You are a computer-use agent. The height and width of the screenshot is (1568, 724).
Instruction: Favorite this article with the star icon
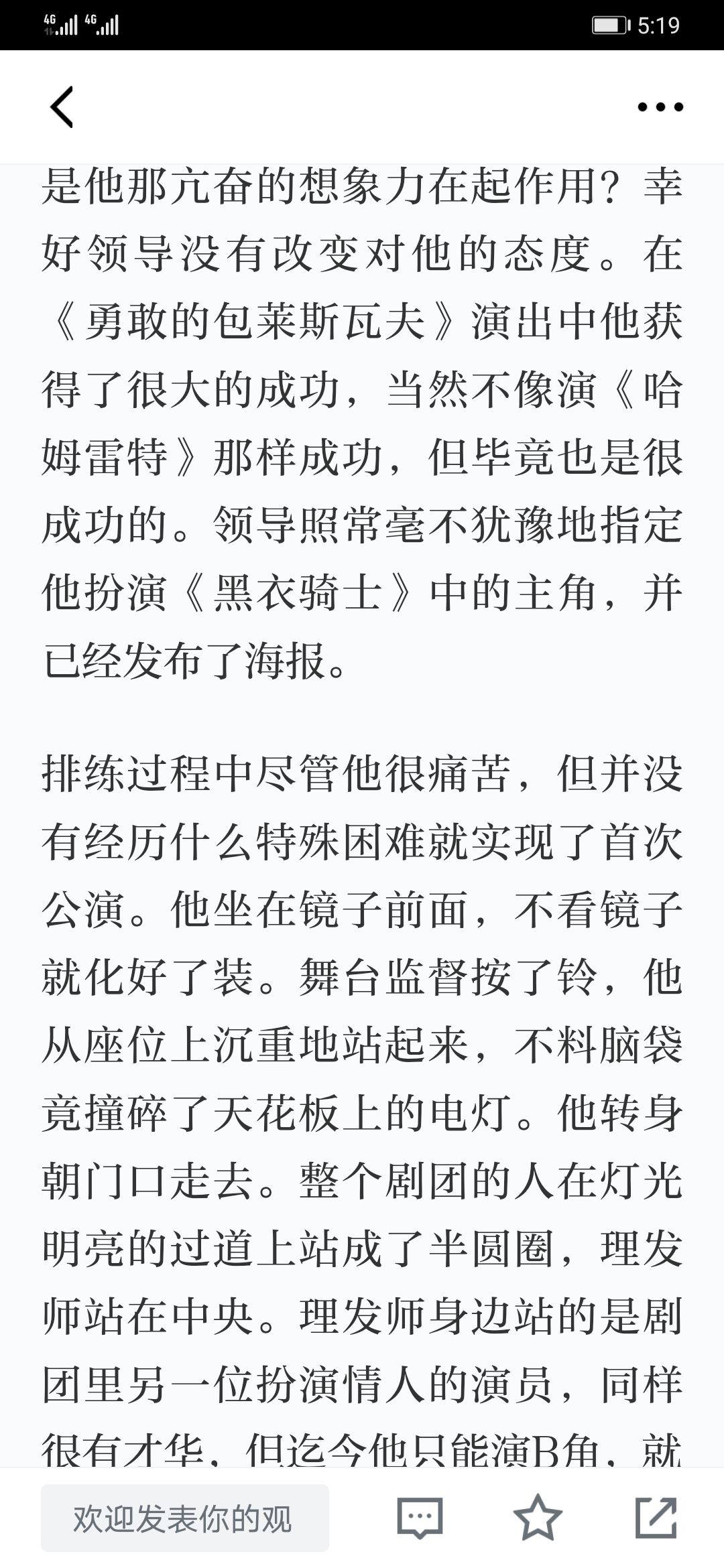point(538,1518)
